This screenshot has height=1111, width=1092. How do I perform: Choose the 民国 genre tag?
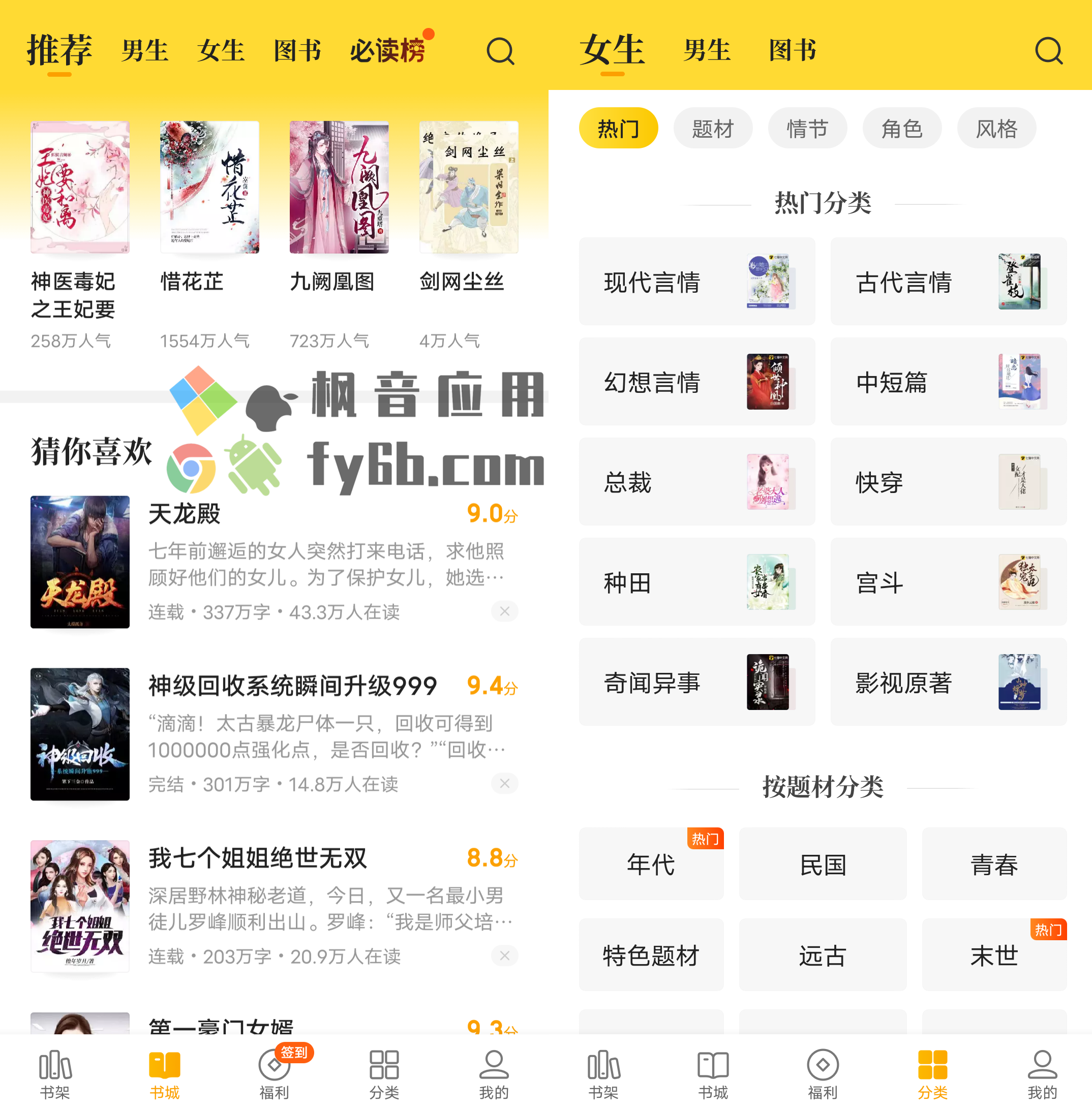tap(823, 863)
